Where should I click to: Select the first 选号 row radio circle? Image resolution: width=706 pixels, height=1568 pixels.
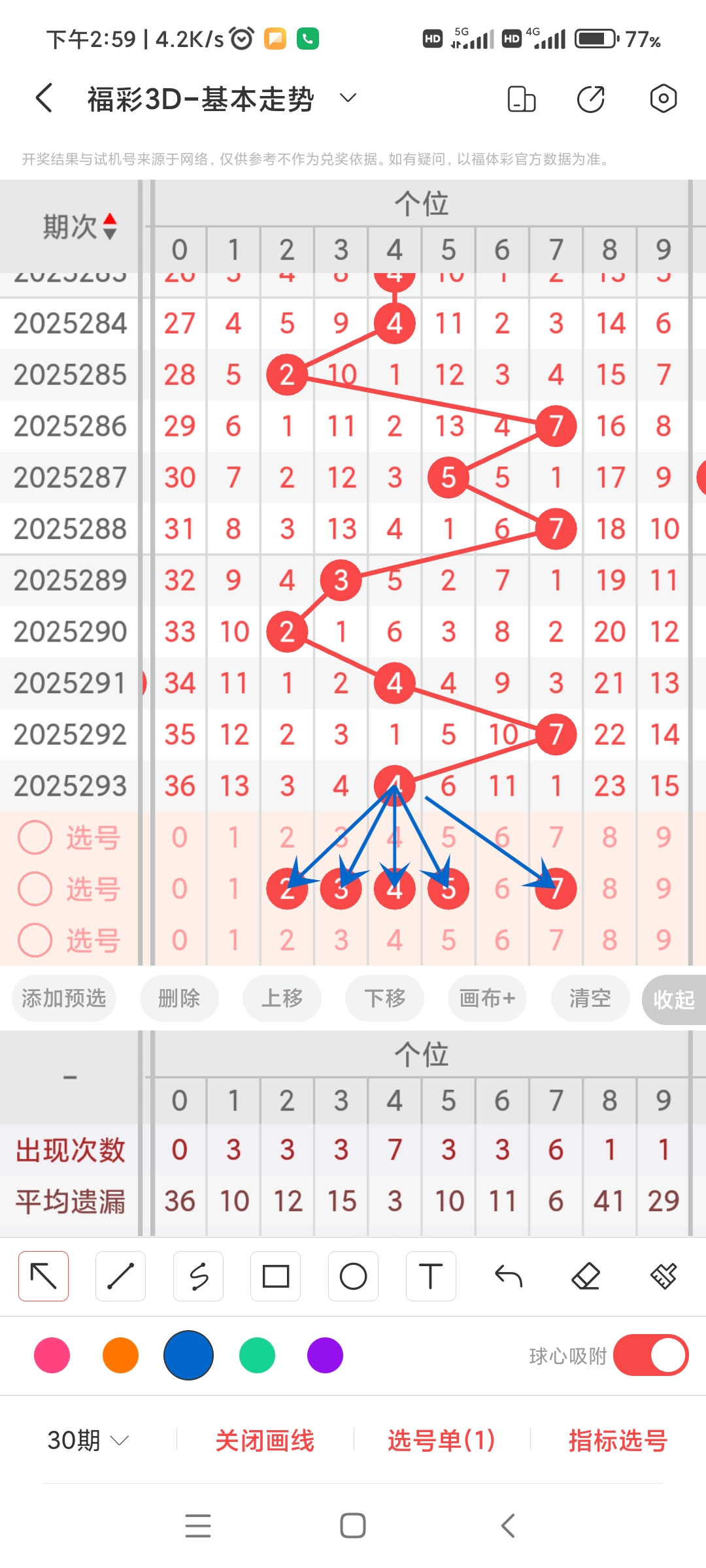(x=36, y=837)
